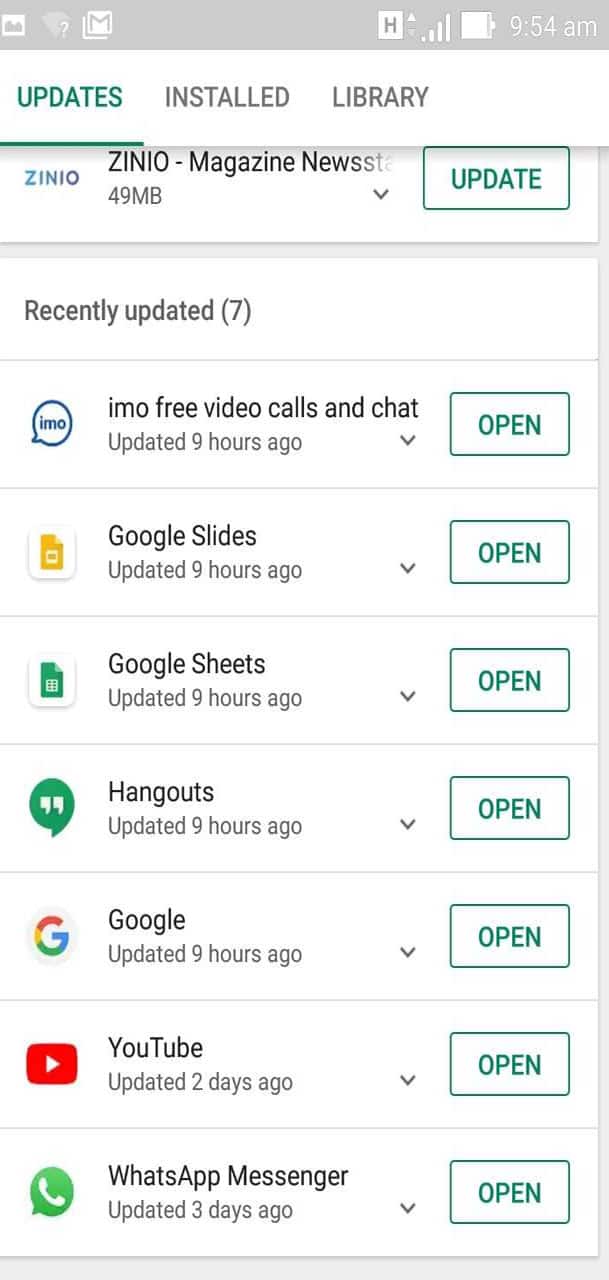This screenshot has width=609, height=1280.
Task: Update the ZINIO Magazine Newsstand app
Action: pos(496,179)
